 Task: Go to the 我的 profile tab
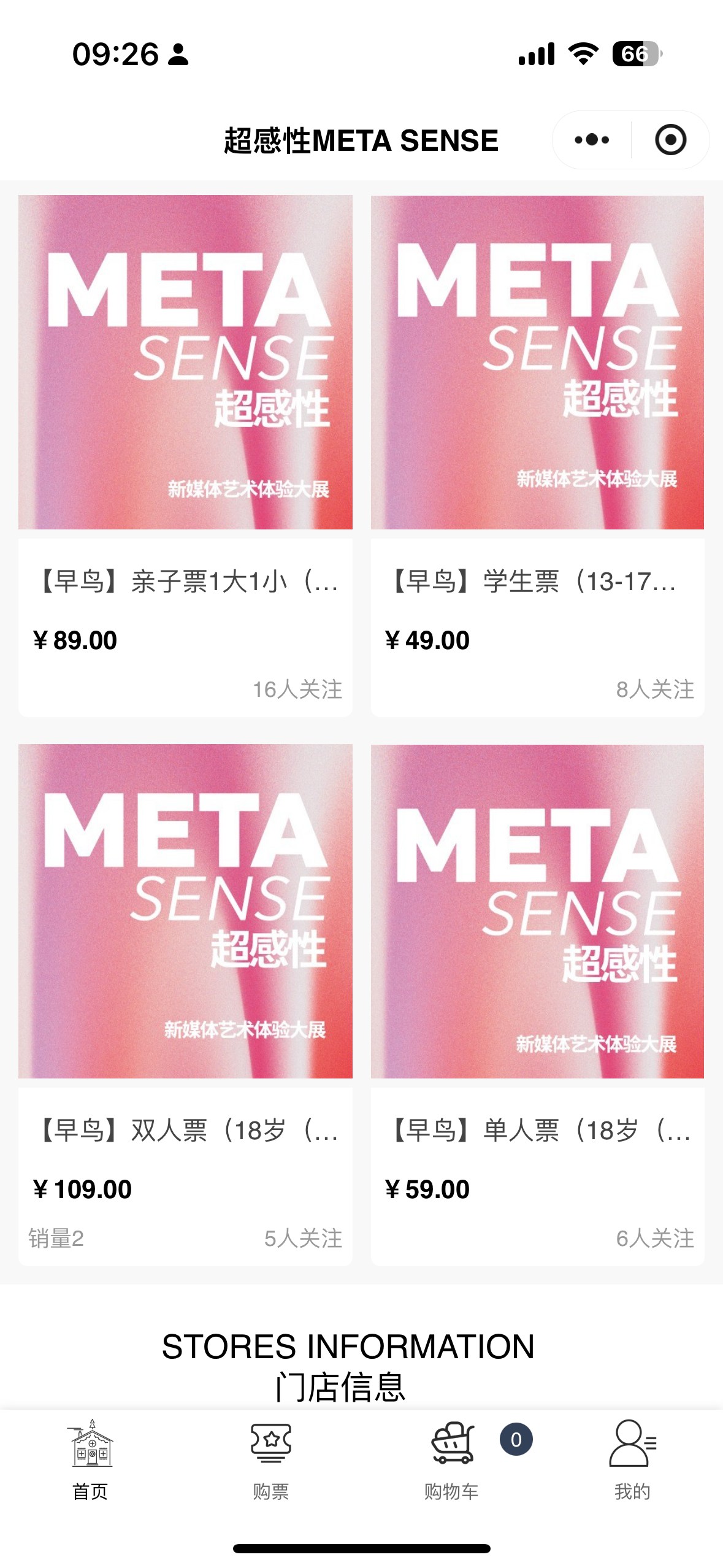click(633, 1459)
